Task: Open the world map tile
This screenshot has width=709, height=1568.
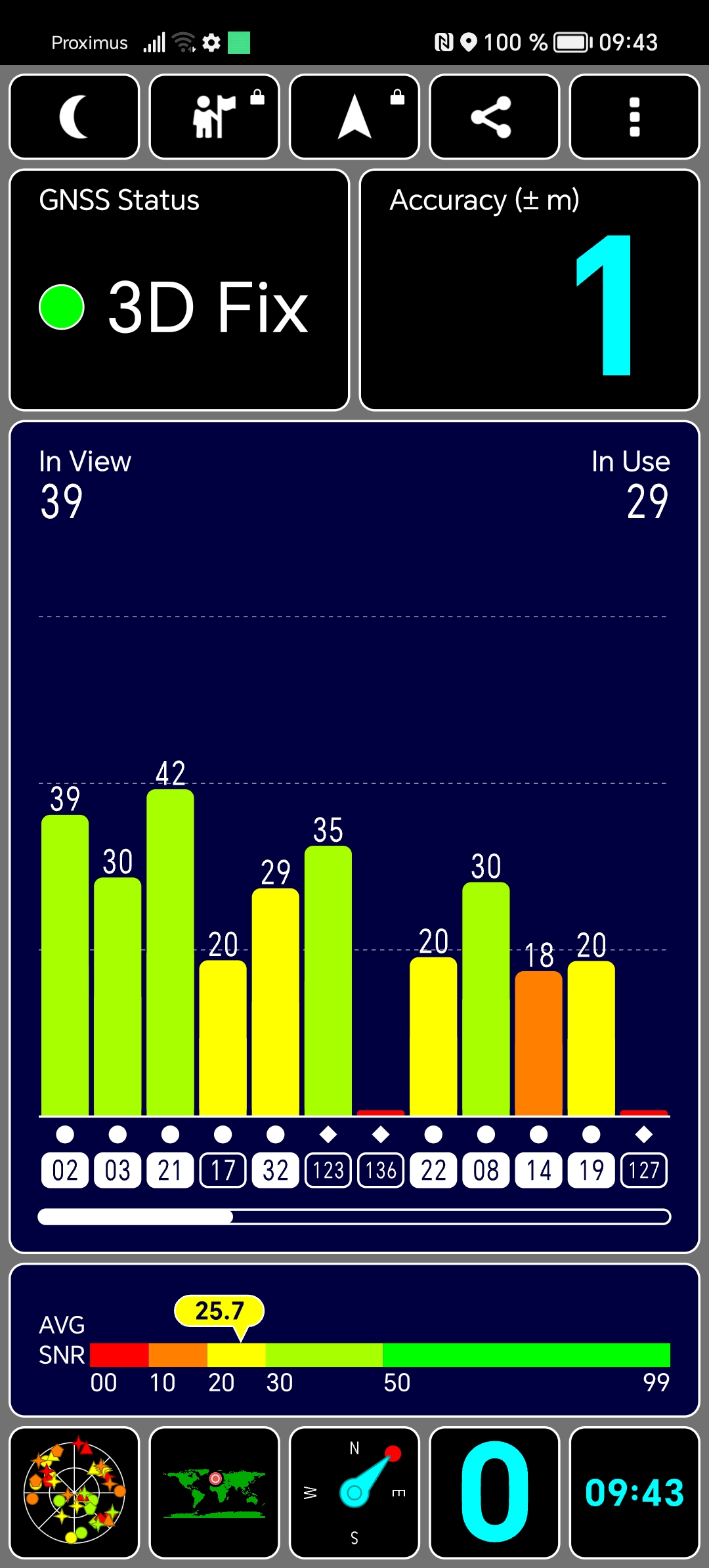Action: (215, 1492)
